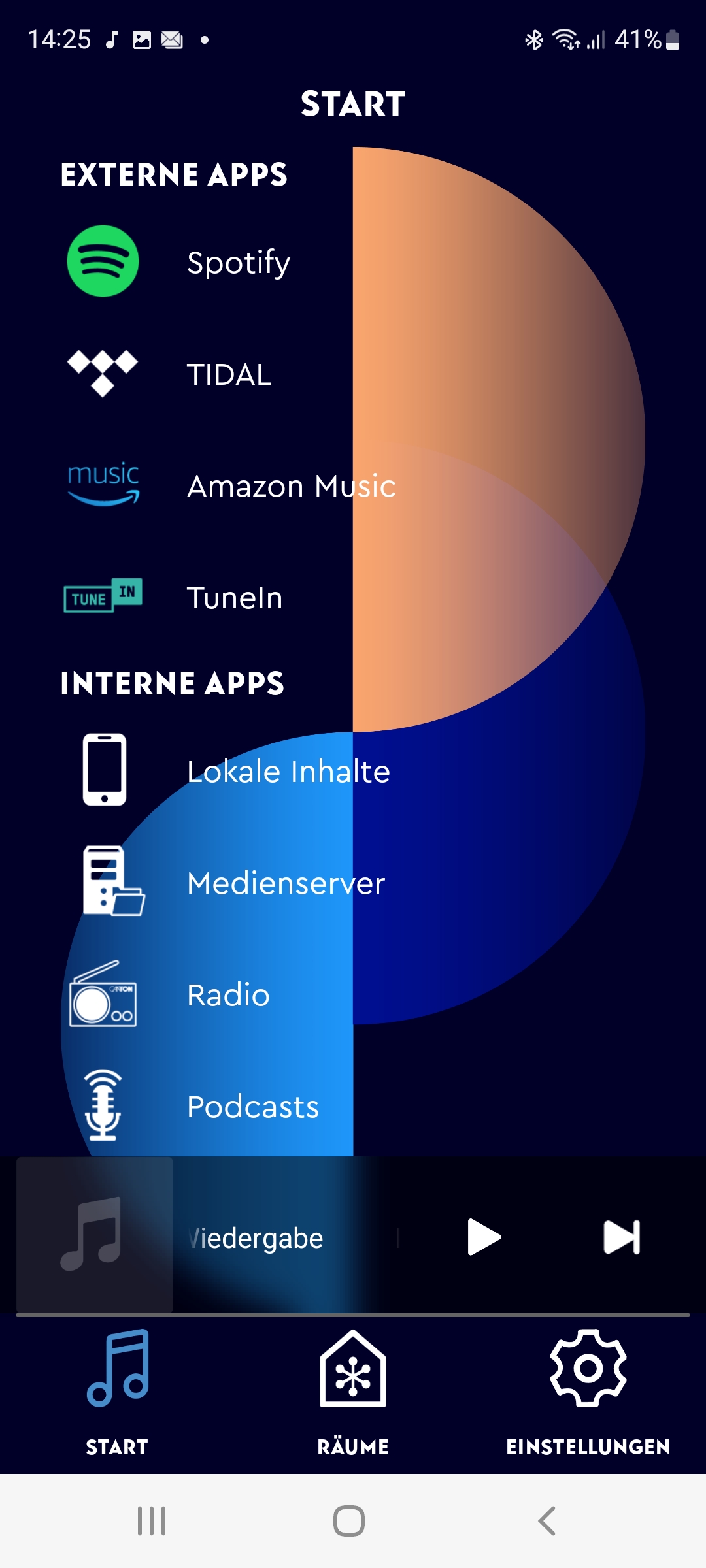
Task: Select the Start tab
Action: pyautogui.click(x=118, y=1393)
